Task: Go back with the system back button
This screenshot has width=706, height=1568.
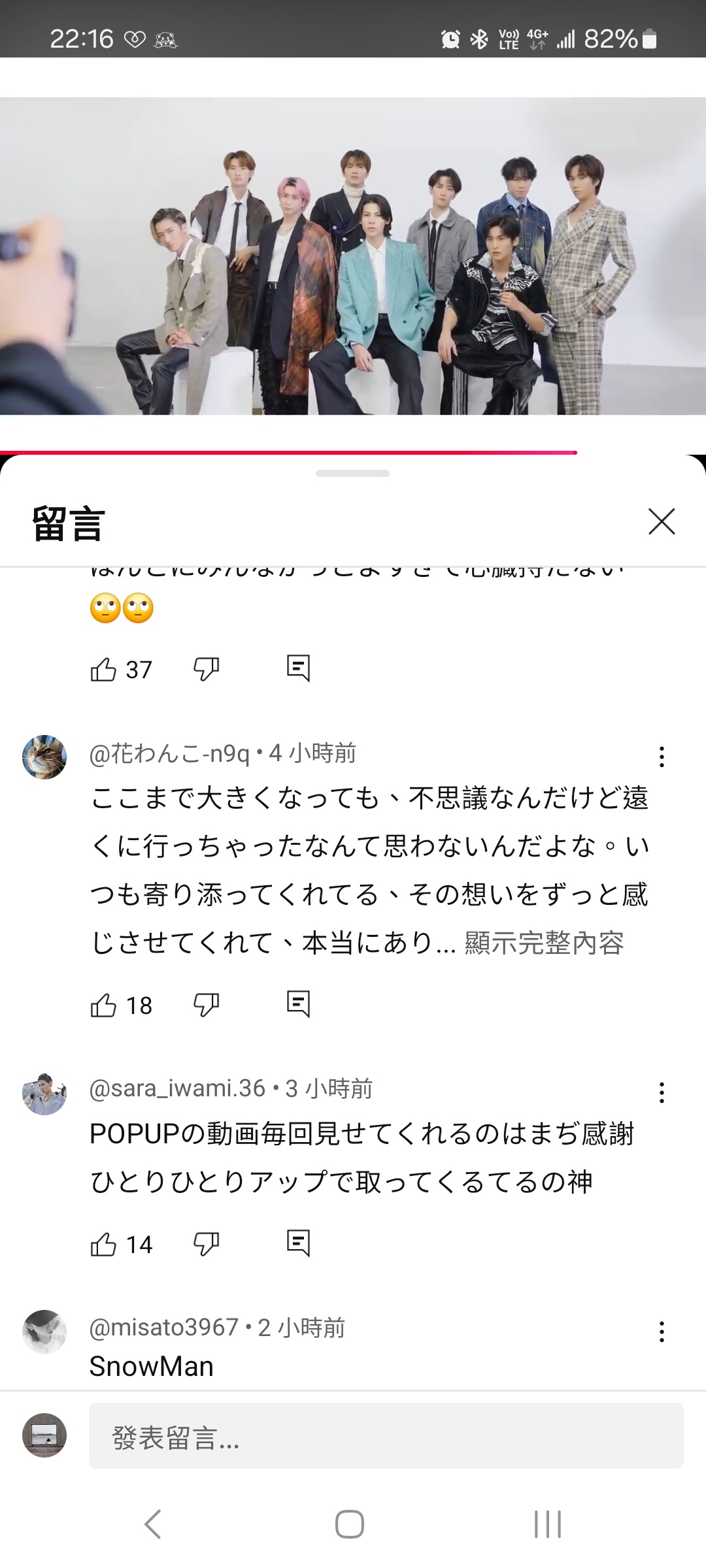Action: (x=152, y=1524)
